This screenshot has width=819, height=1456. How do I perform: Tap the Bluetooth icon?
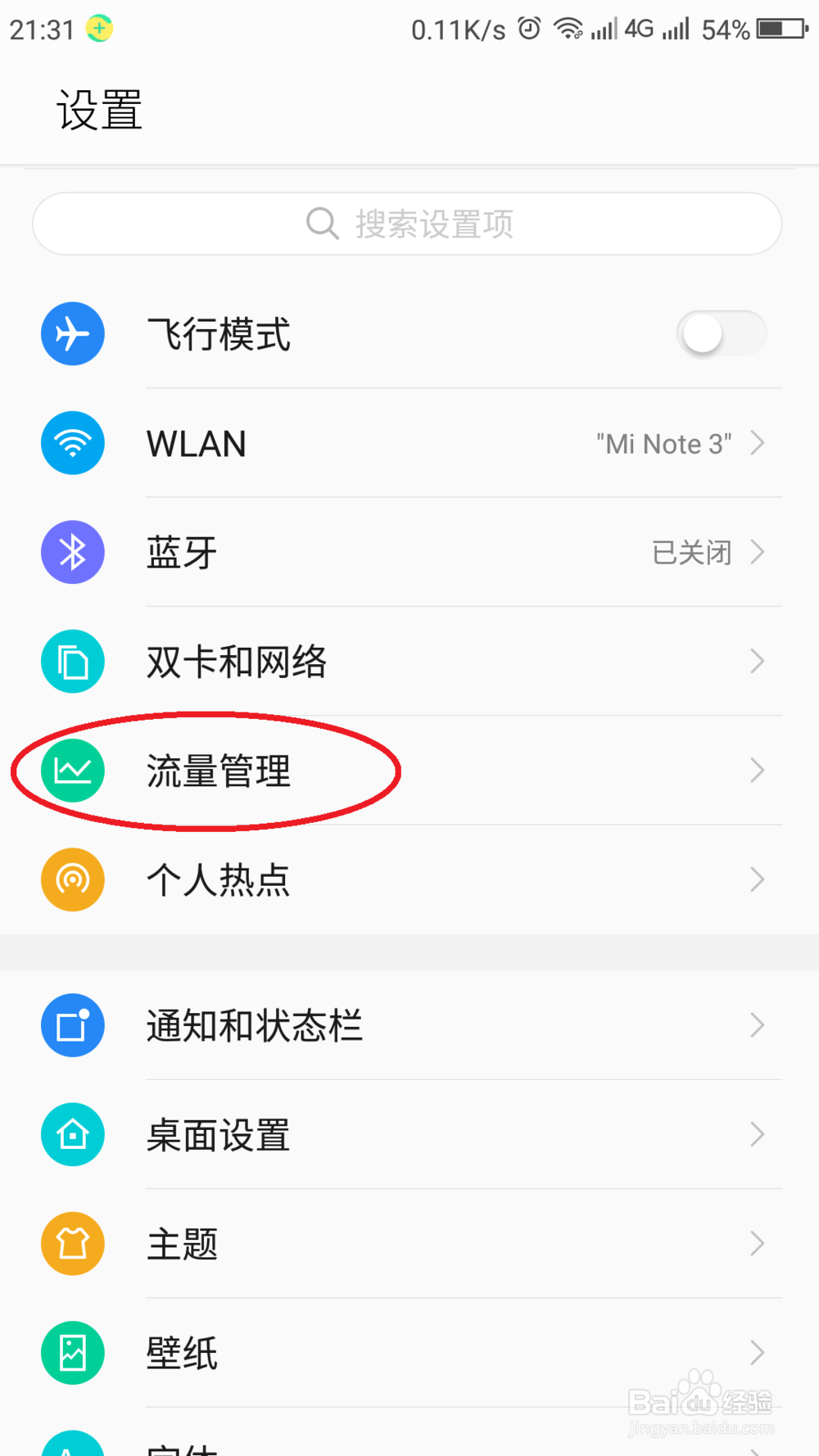click(x=73, y=552)
